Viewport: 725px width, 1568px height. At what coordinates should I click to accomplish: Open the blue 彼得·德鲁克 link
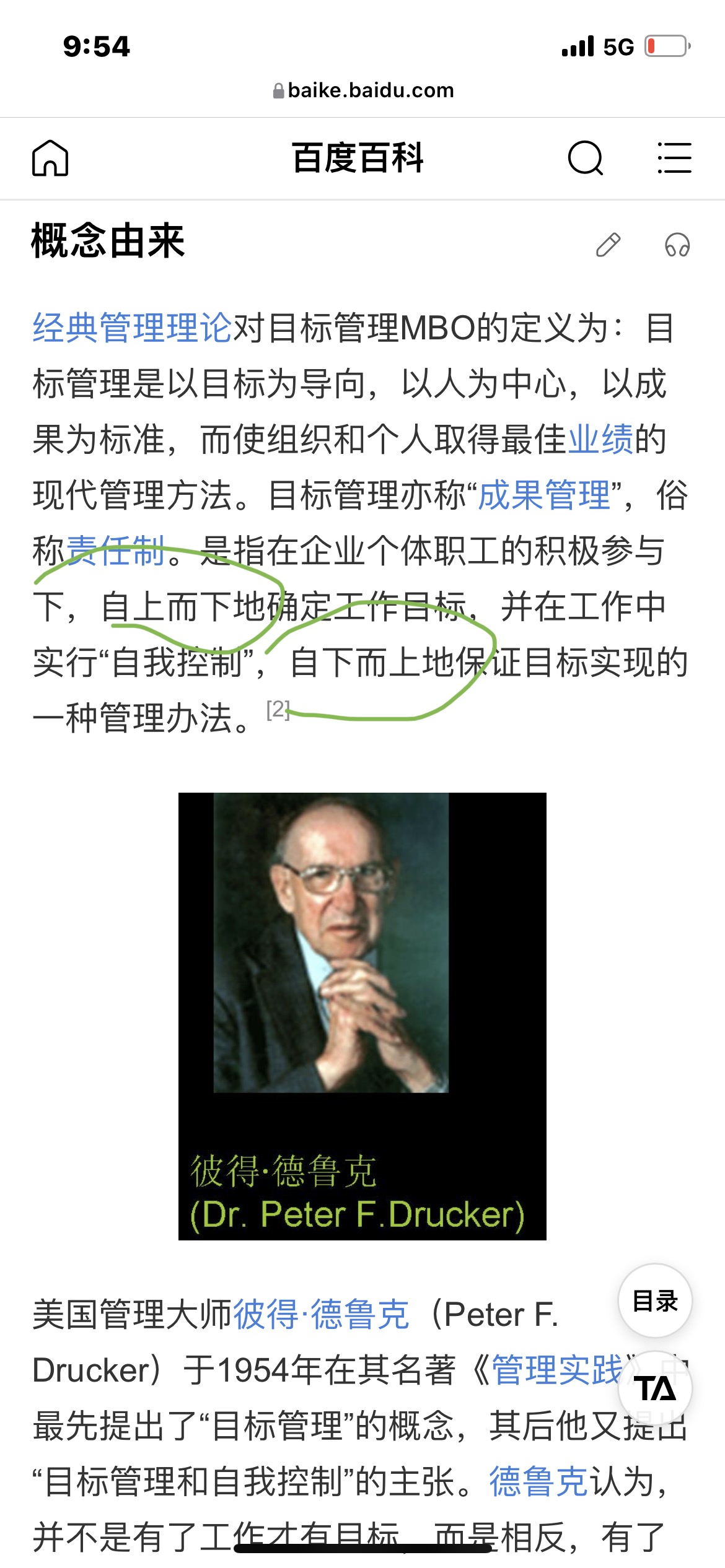pos(321,1314)
